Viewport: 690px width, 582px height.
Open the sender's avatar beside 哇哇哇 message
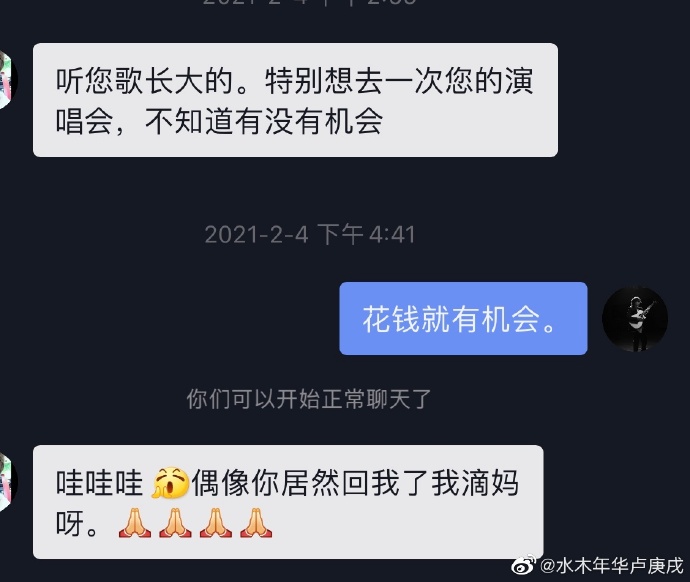(x=7, y=481)
